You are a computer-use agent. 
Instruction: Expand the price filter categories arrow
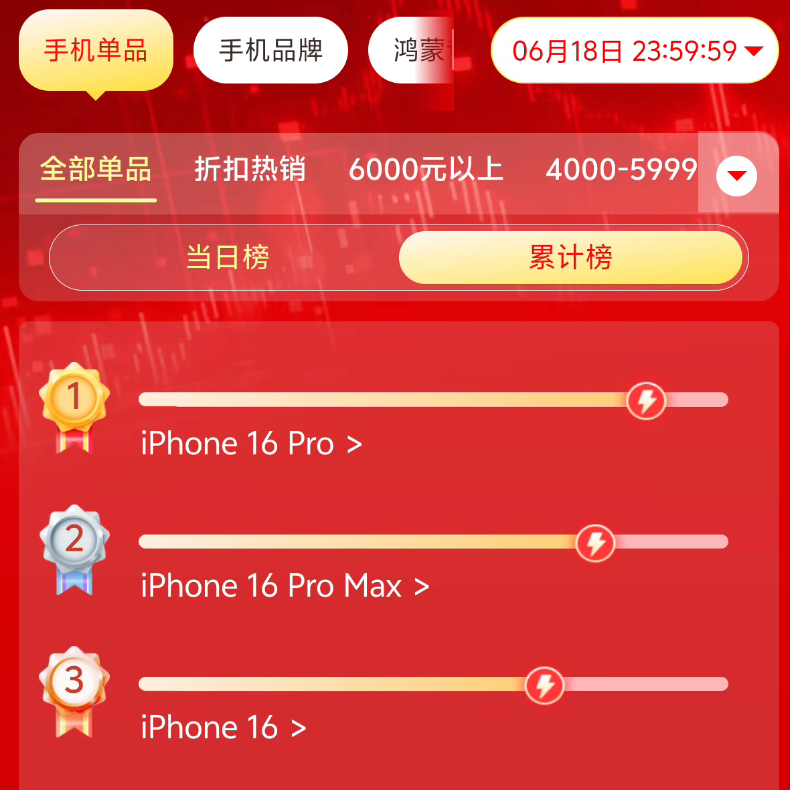737,176
